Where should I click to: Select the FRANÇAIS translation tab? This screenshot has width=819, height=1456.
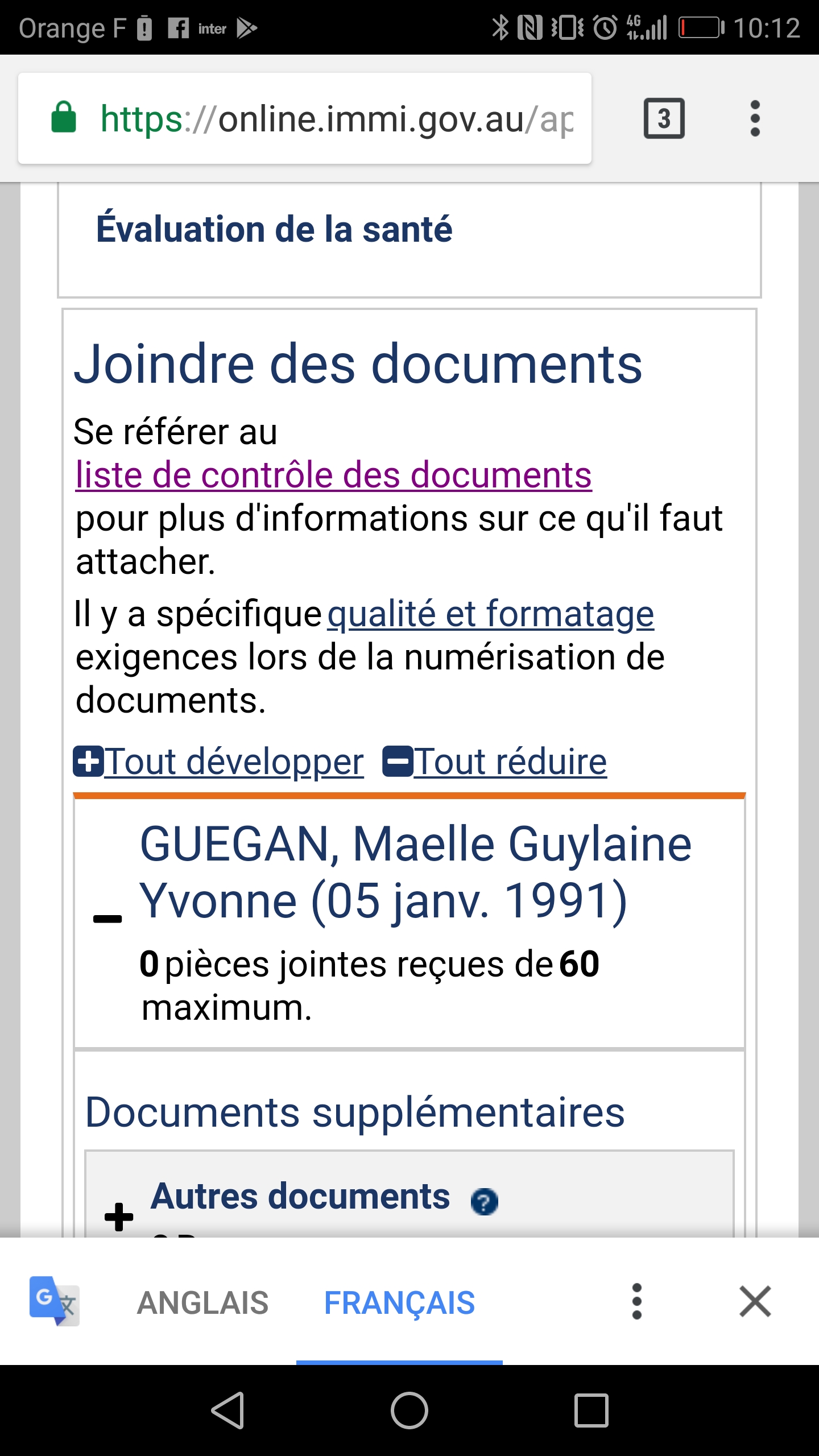click(x=399, y=1303)
